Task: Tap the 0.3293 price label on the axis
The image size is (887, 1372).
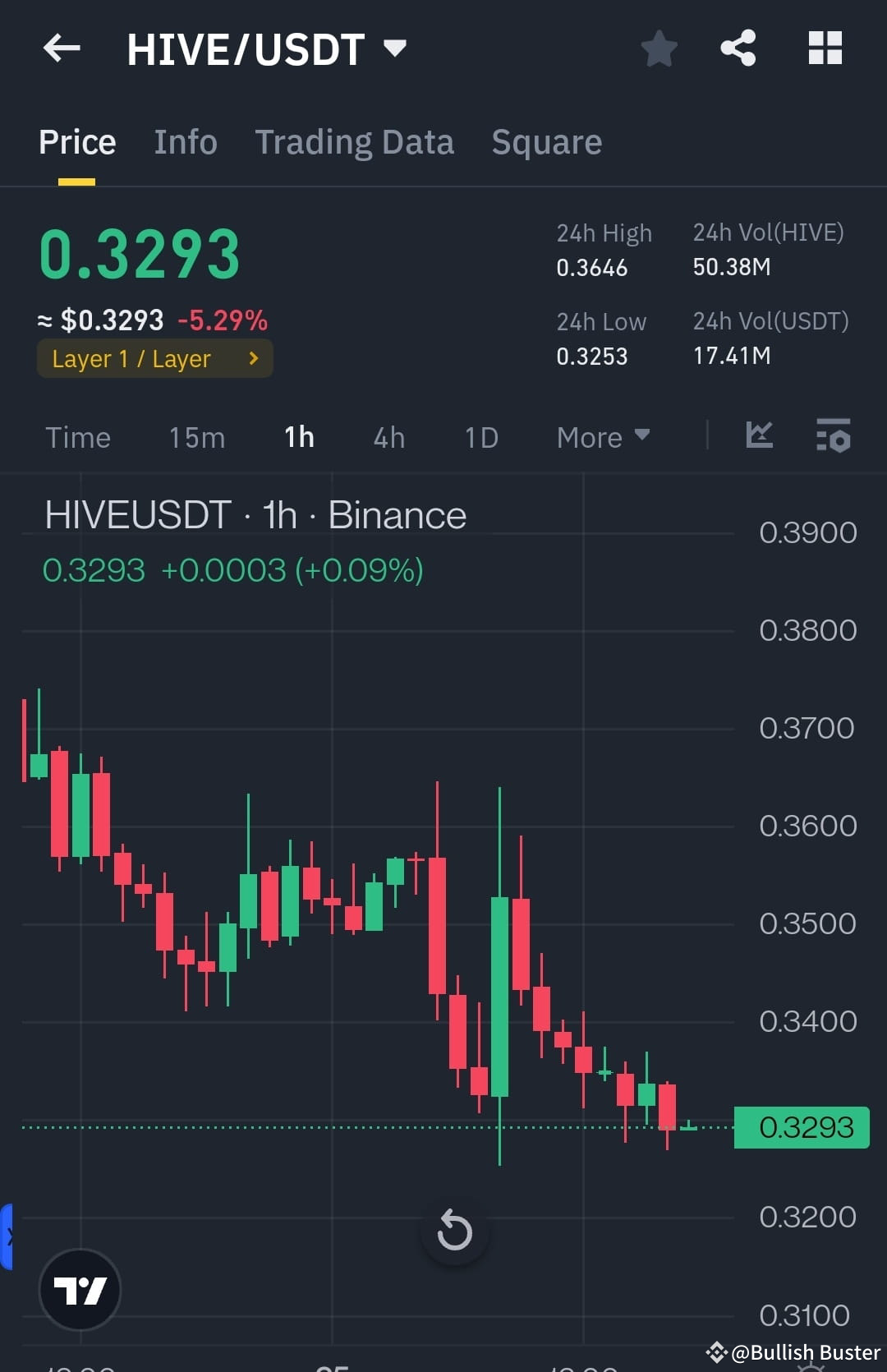Action: pyautogui.click(x=801, y=1127)
